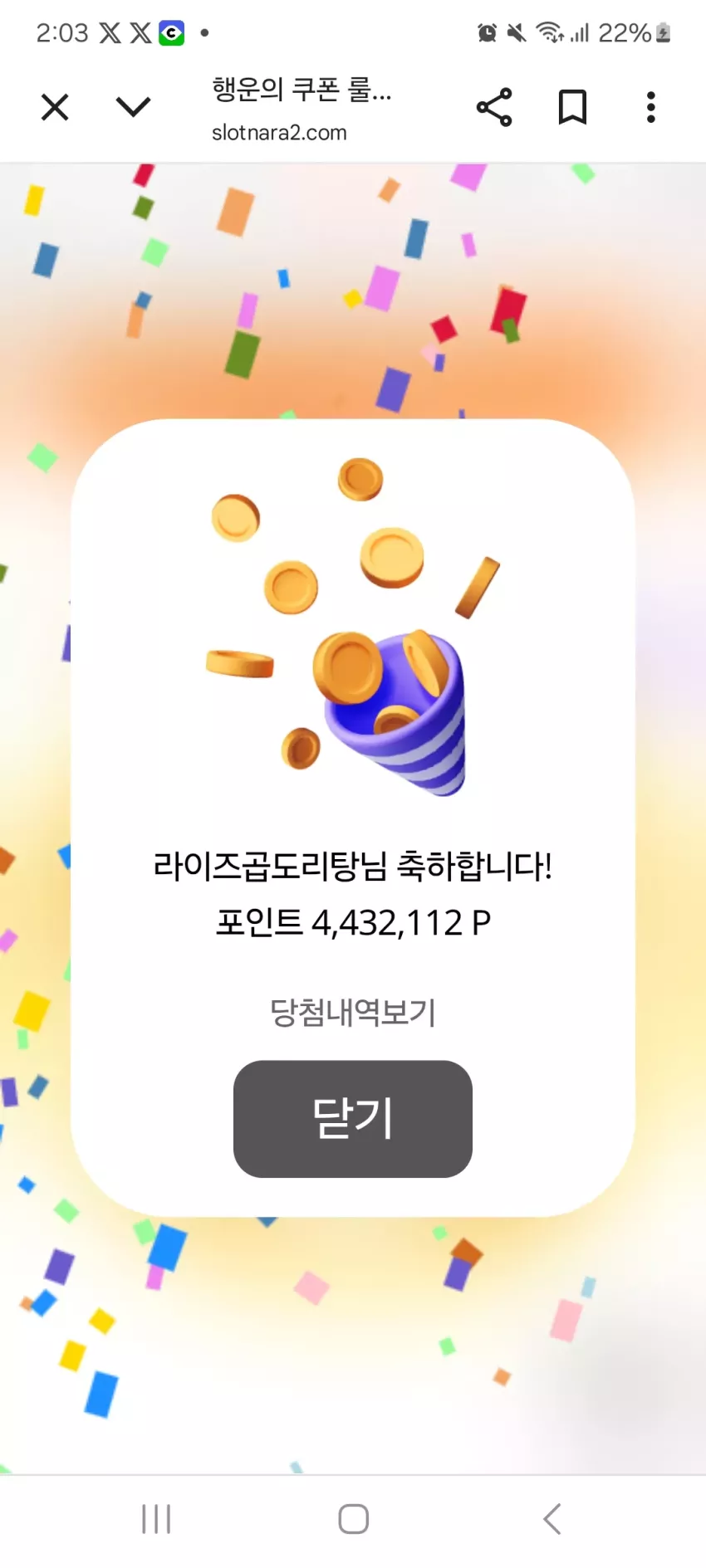This screenshot has height=1568, width=706.
Task: Open the browser overflow menu
Action: [651, 107]
